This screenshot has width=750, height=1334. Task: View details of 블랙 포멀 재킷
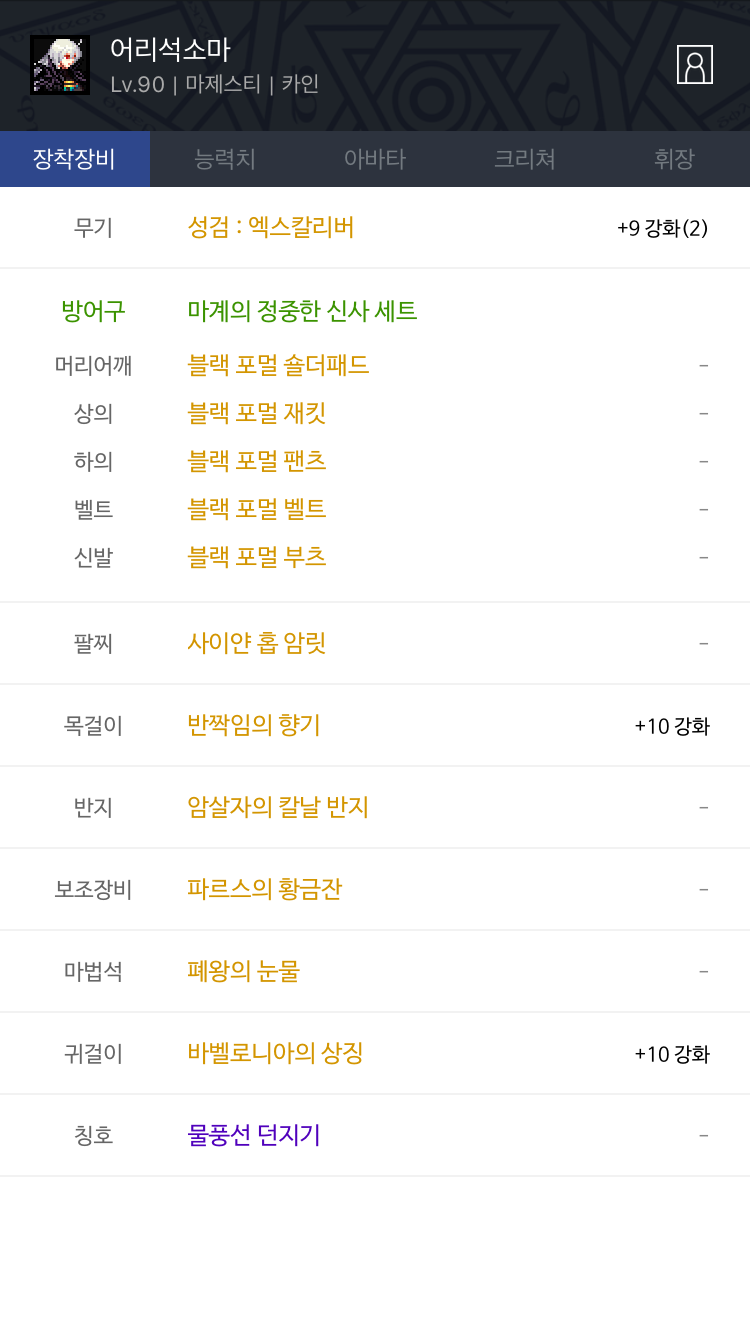point(257,413)
